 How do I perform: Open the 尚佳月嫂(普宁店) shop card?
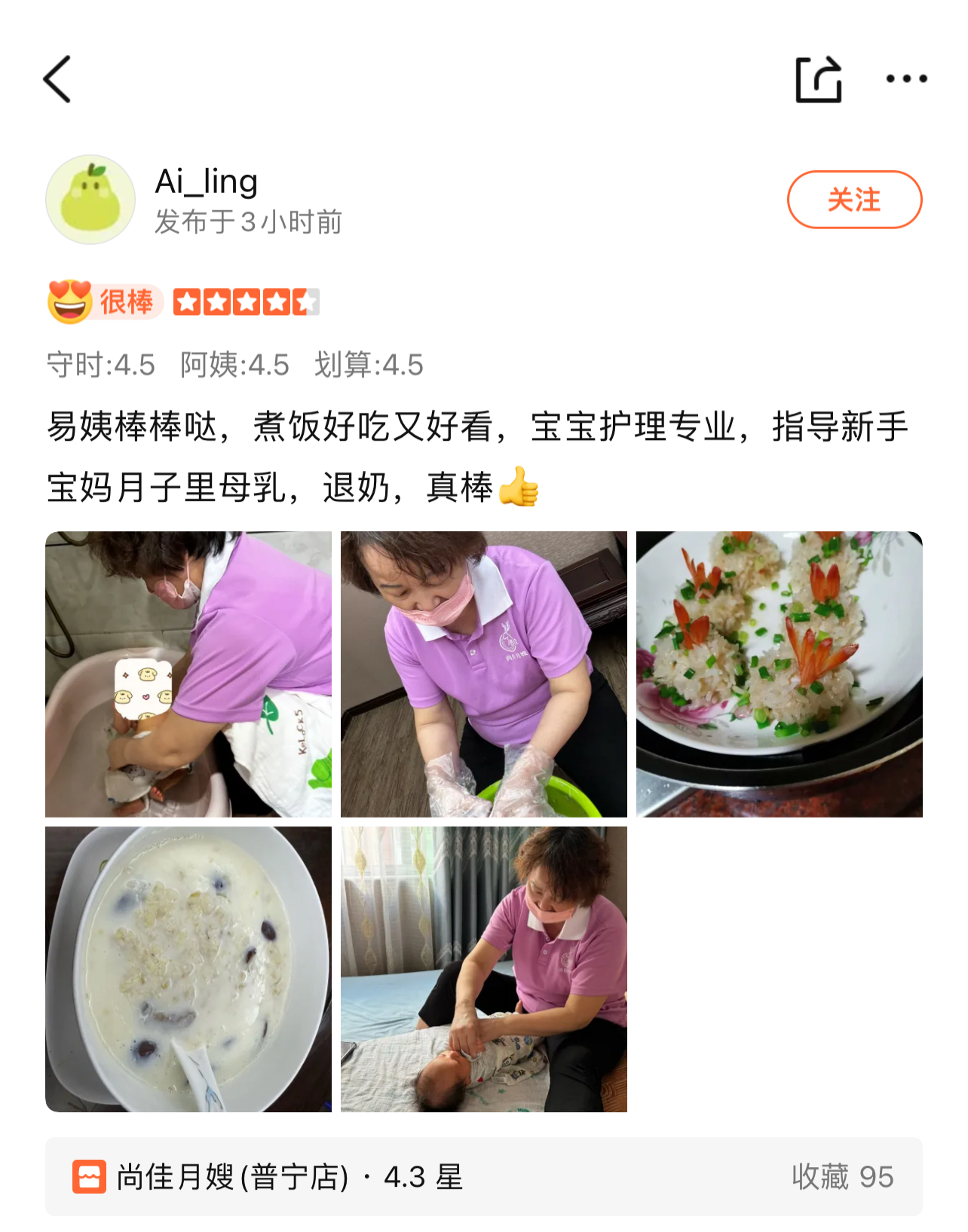click(x=482, y=1176)
